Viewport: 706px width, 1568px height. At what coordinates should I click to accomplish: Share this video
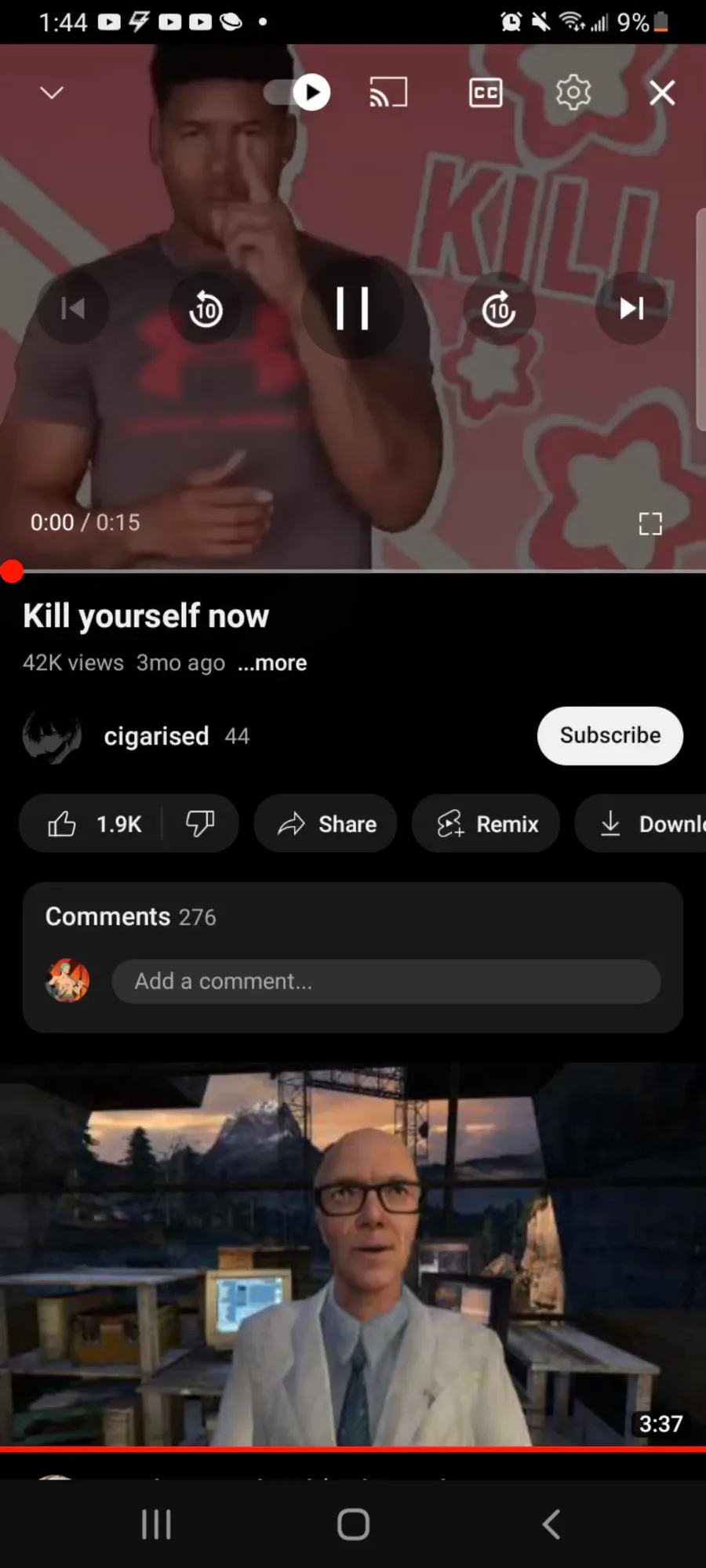(326, 824)
